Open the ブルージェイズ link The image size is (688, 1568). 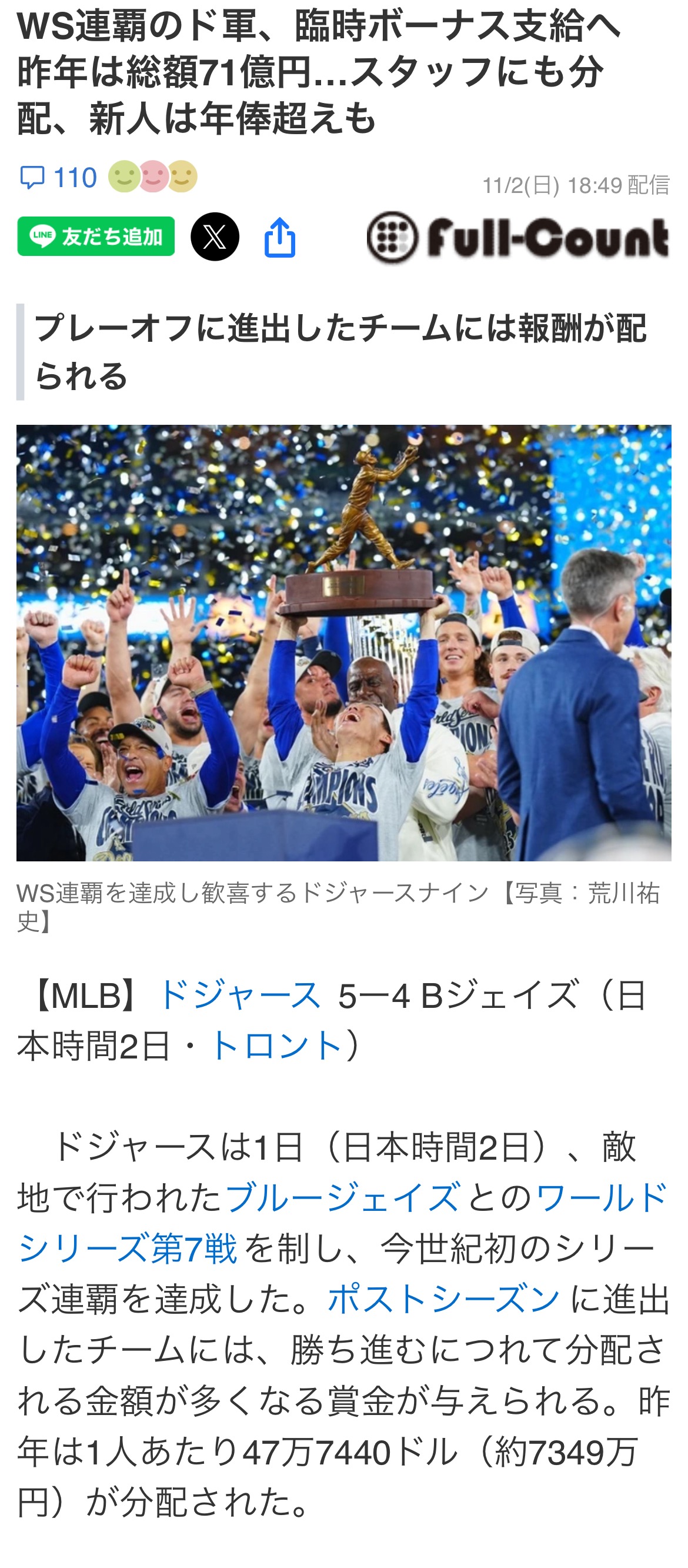point(342,1198)
